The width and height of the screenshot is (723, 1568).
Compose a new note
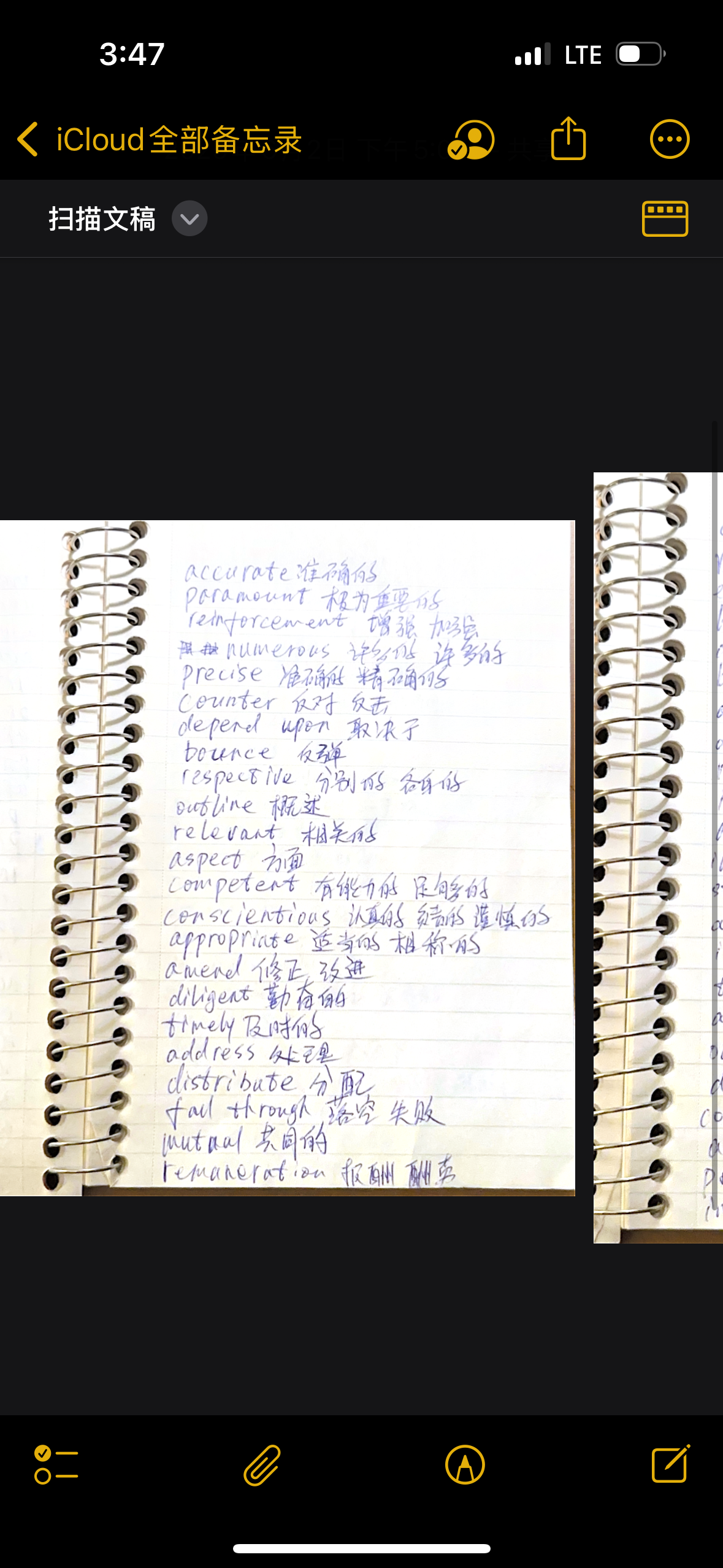(670, 1464)
